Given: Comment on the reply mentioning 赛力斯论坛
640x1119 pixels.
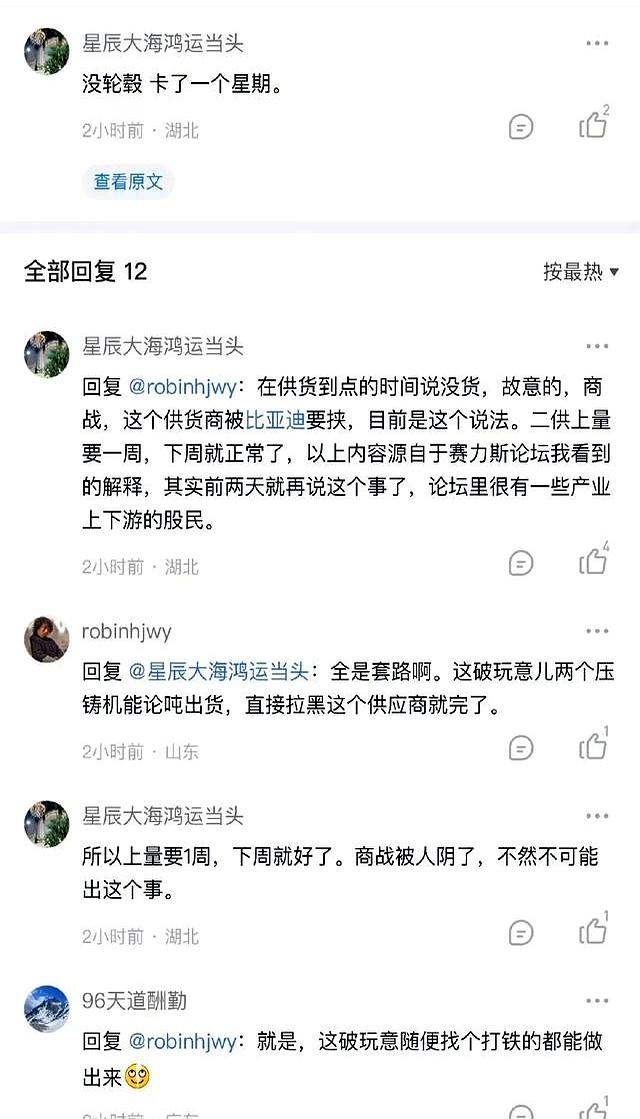Looking at the screenshot, I should coord(521,563).
